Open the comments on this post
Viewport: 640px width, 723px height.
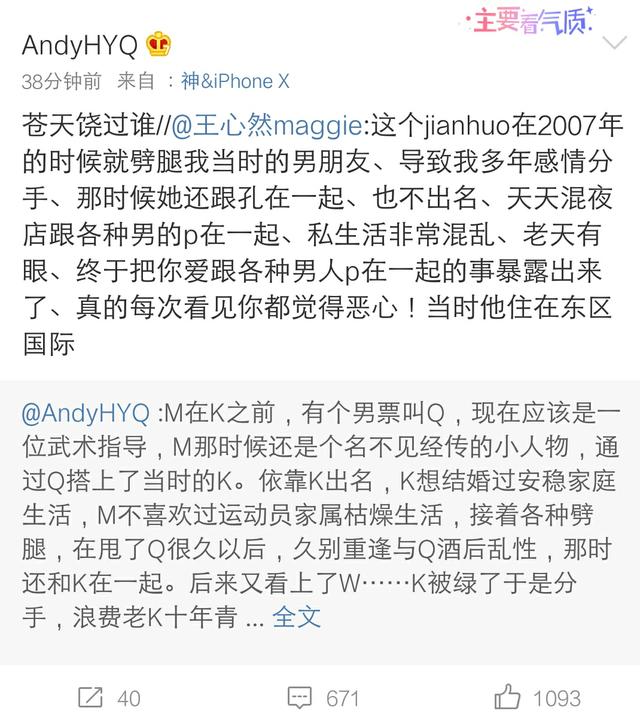[322, 697]
